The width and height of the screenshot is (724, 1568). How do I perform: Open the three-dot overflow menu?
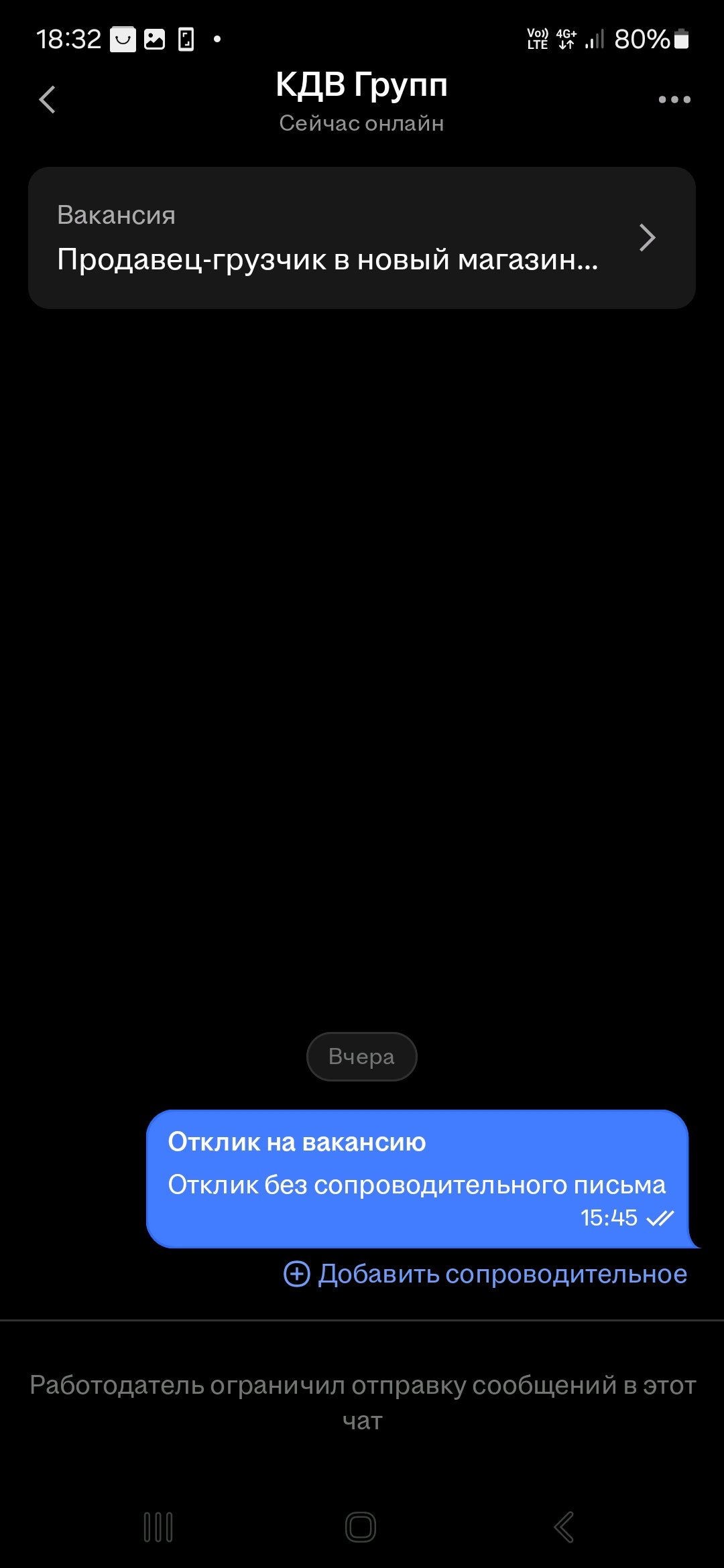coord(674,100)
